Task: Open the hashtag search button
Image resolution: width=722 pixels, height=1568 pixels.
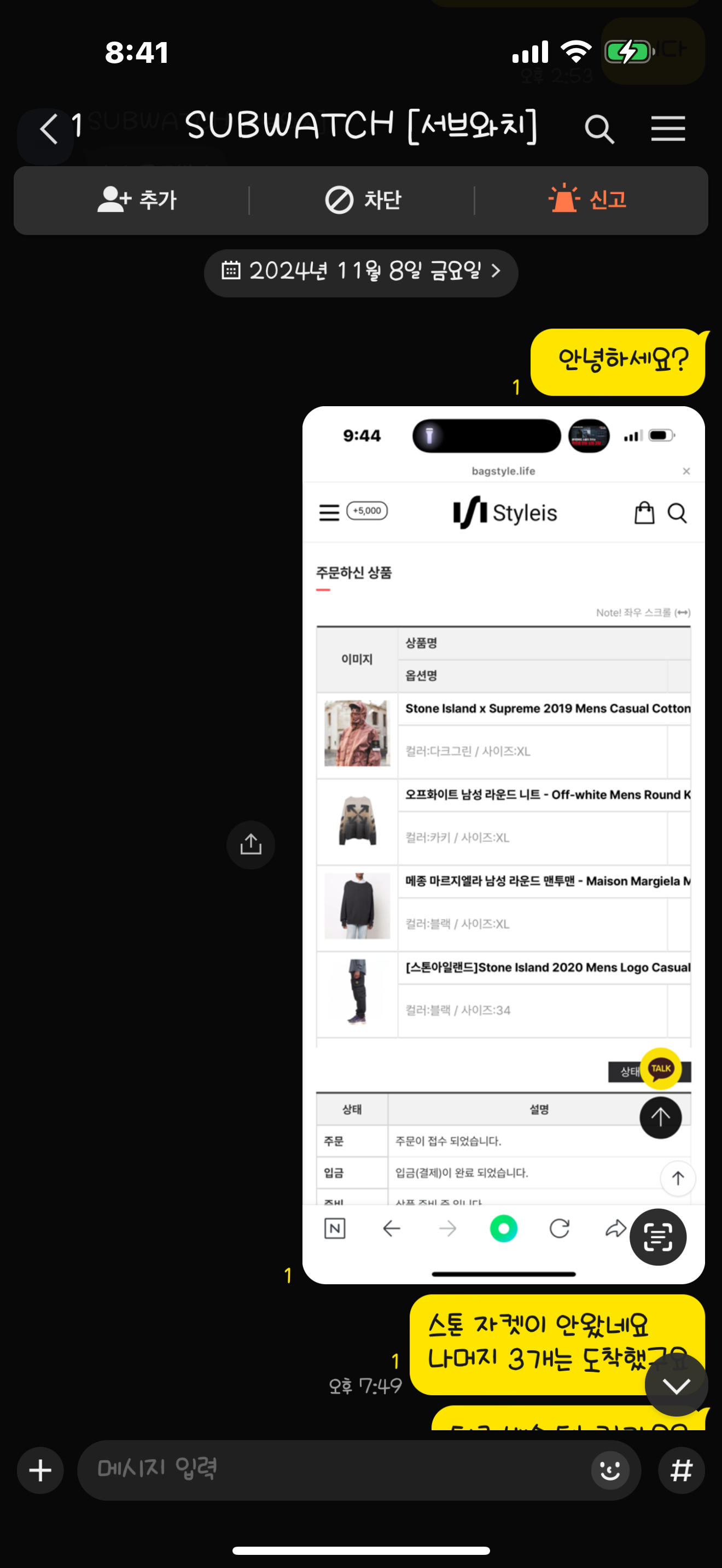Action: pyautogui.click(x=681, y=1471)
